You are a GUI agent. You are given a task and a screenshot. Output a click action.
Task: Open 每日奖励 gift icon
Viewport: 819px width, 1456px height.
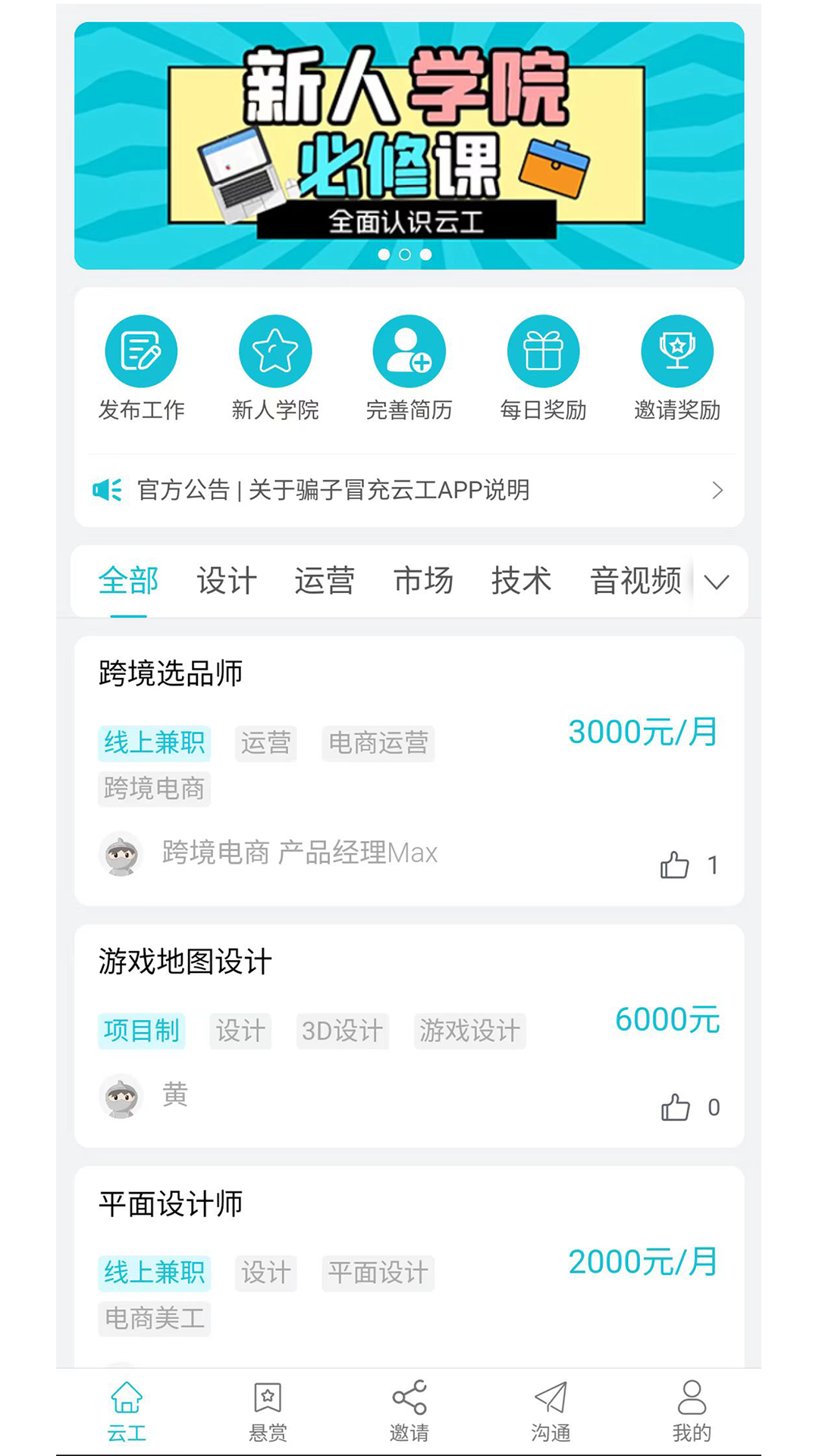(544, 350)
